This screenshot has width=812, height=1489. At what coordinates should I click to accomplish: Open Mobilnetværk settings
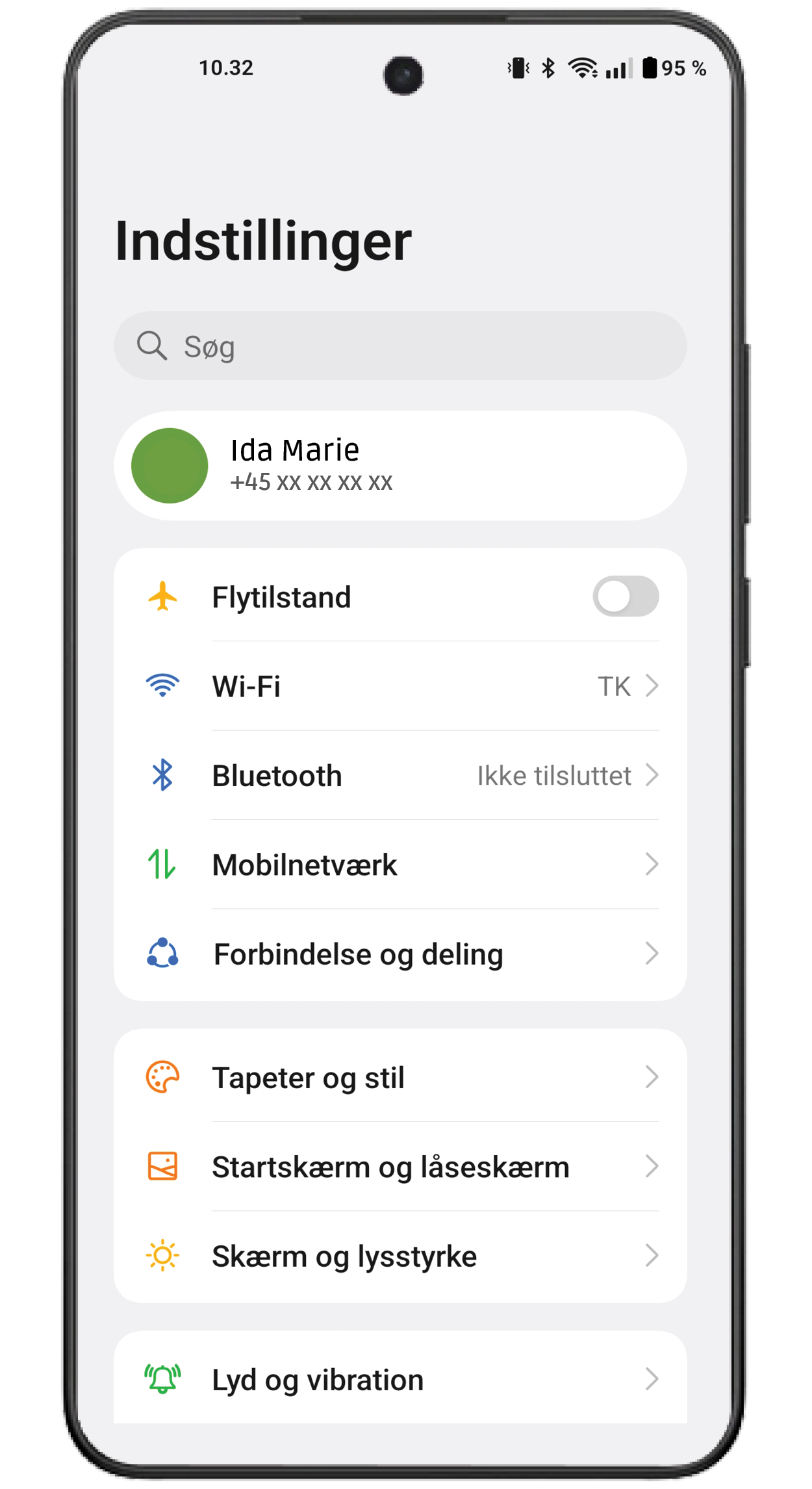coord(400,865)
